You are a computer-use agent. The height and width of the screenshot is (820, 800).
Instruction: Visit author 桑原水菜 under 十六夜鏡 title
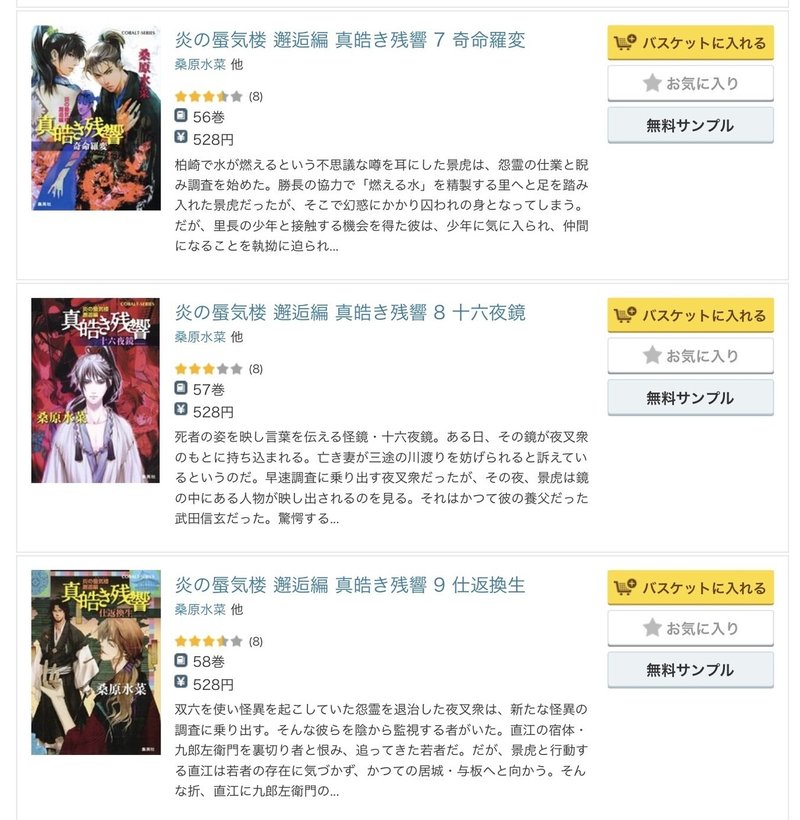200,337
